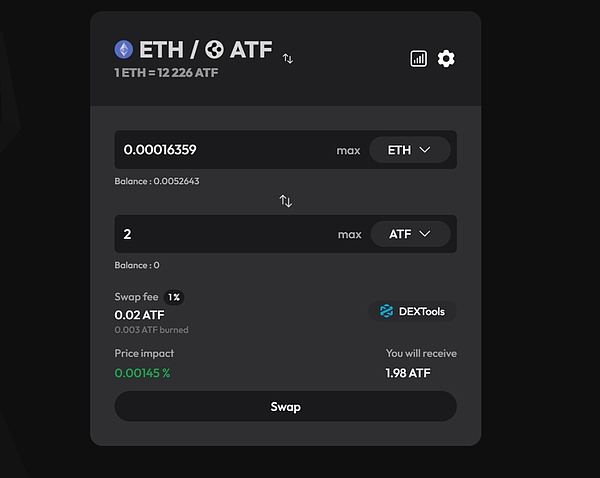Screen dimensions: 600x478
Task: Expand the ATF token dropdown
Action: [x=409, y=234]
